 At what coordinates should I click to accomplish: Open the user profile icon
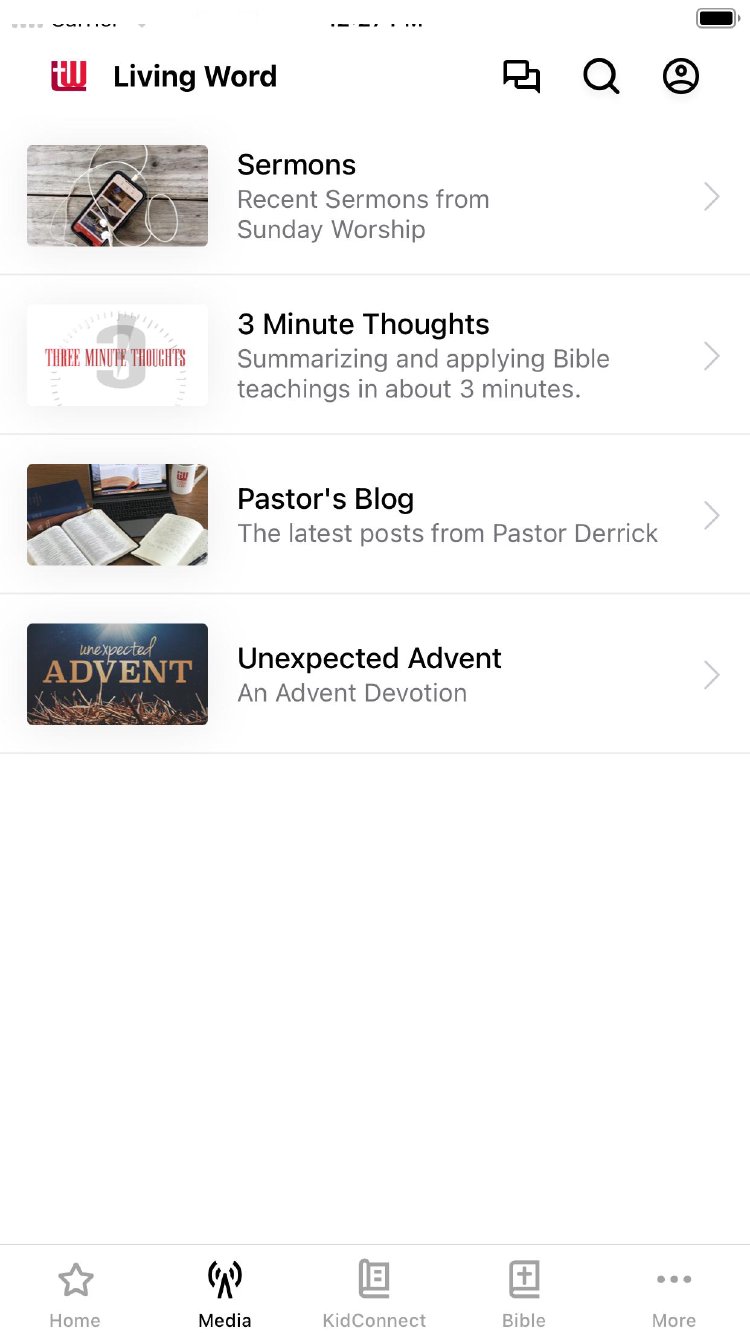pos(681,77)
